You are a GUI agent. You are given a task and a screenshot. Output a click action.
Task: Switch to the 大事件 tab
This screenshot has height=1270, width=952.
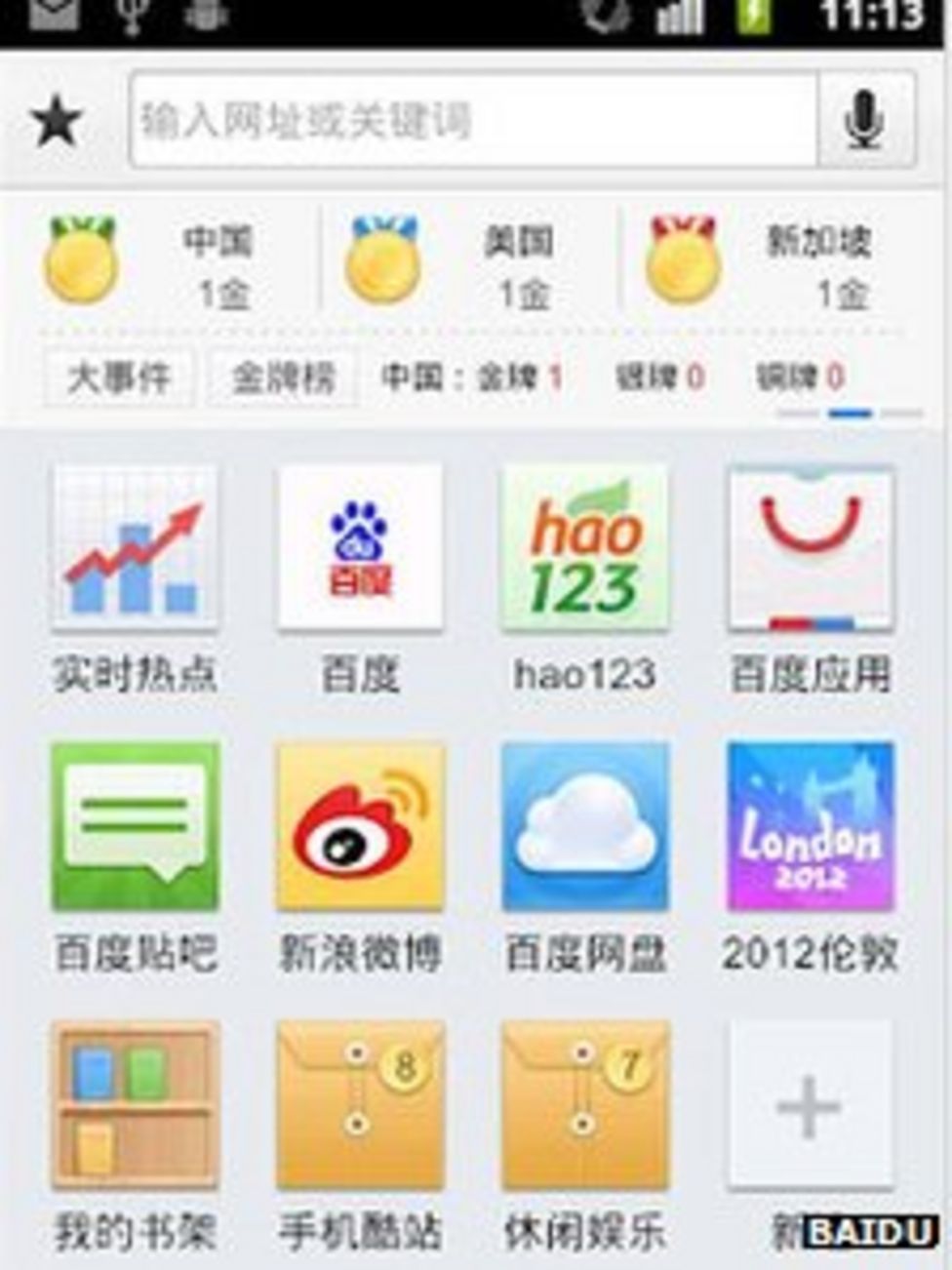click(116, 376)
